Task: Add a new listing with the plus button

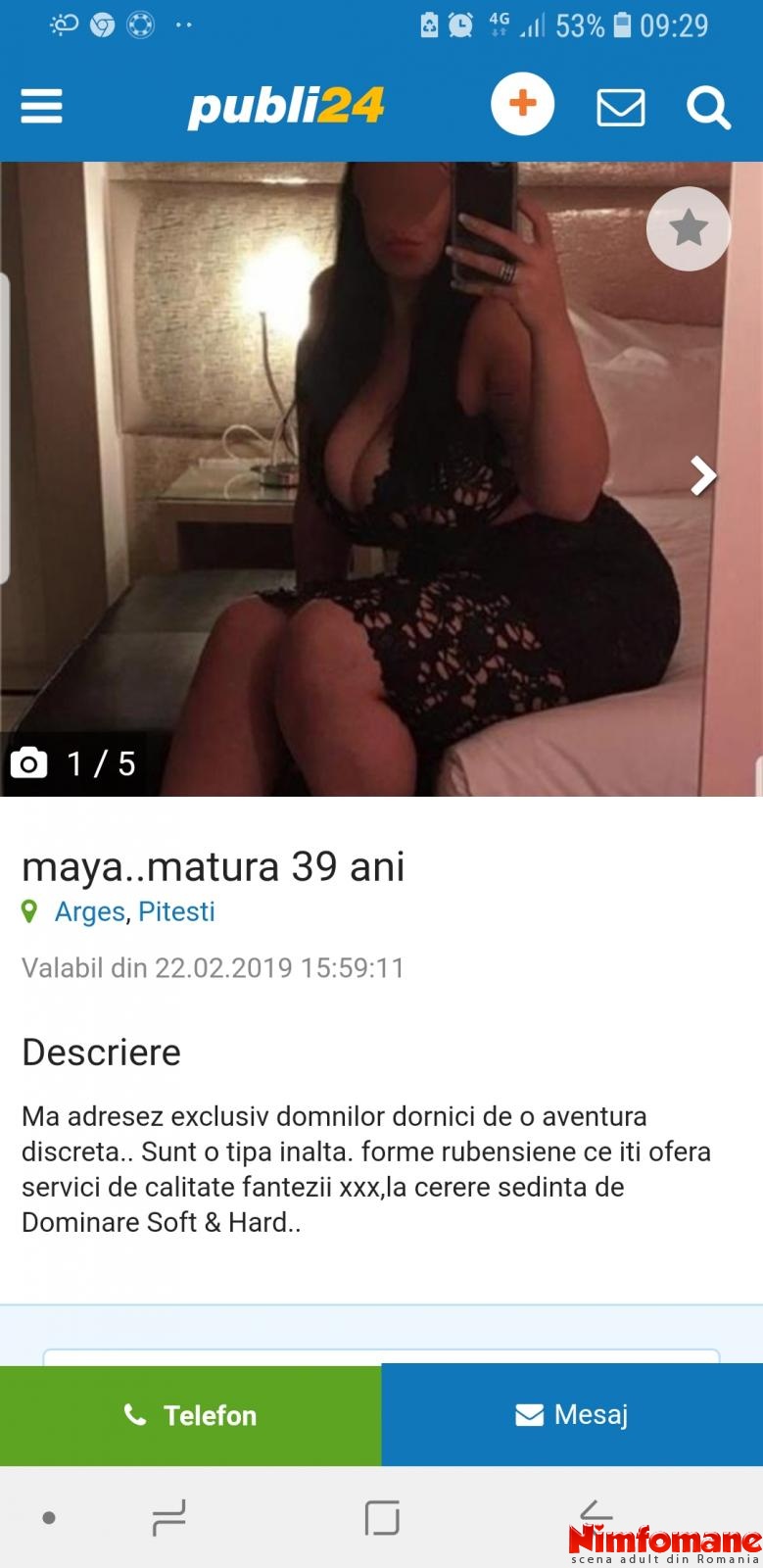Action: (522, 103)
